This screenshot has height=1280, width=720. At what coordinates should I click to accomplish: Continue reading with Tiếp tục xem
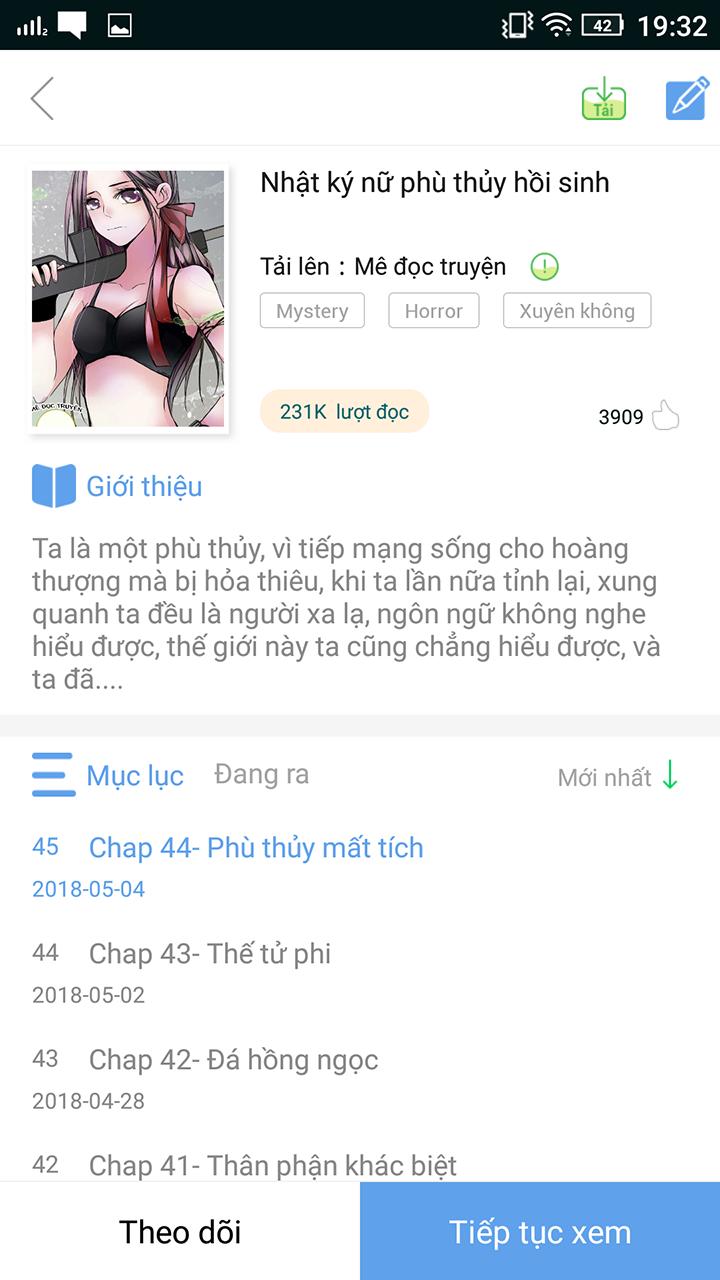(540, 1232)
